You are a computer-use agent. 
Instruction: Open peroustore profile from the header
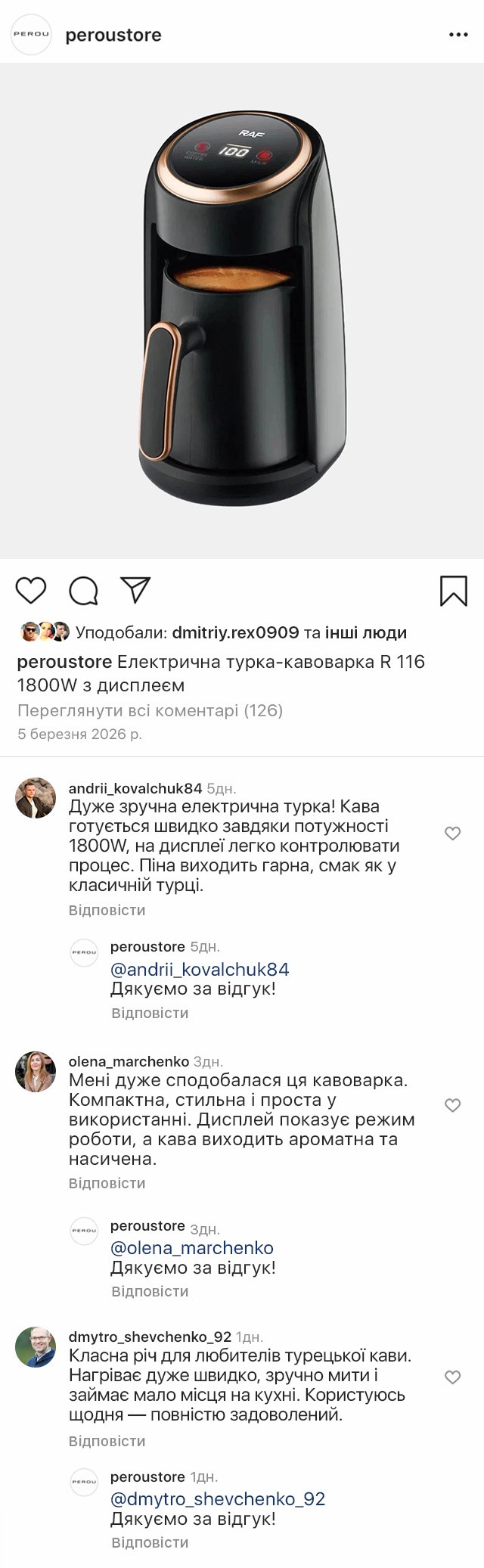(113, 35)
